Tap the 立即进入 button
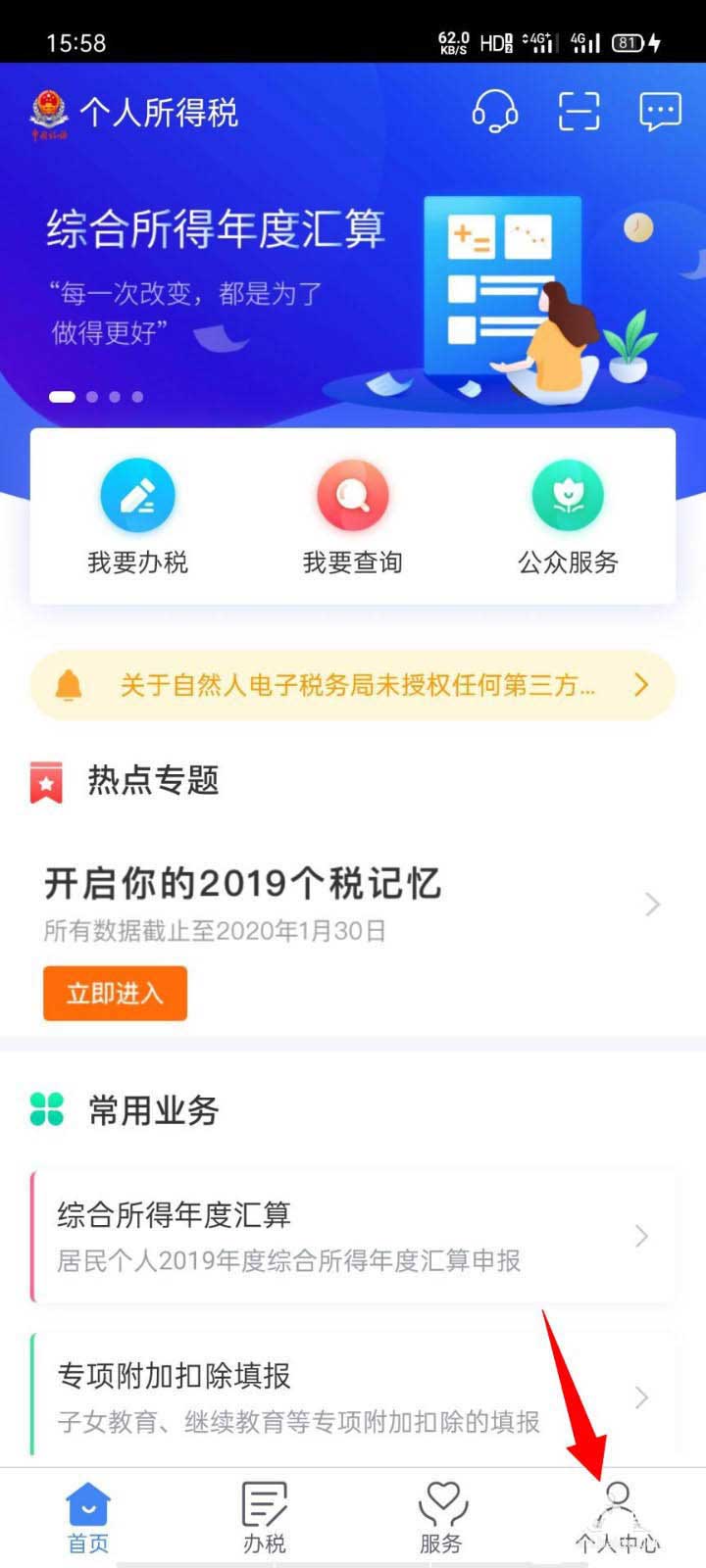Viewport: 706px width, 1568px height. 115,994
